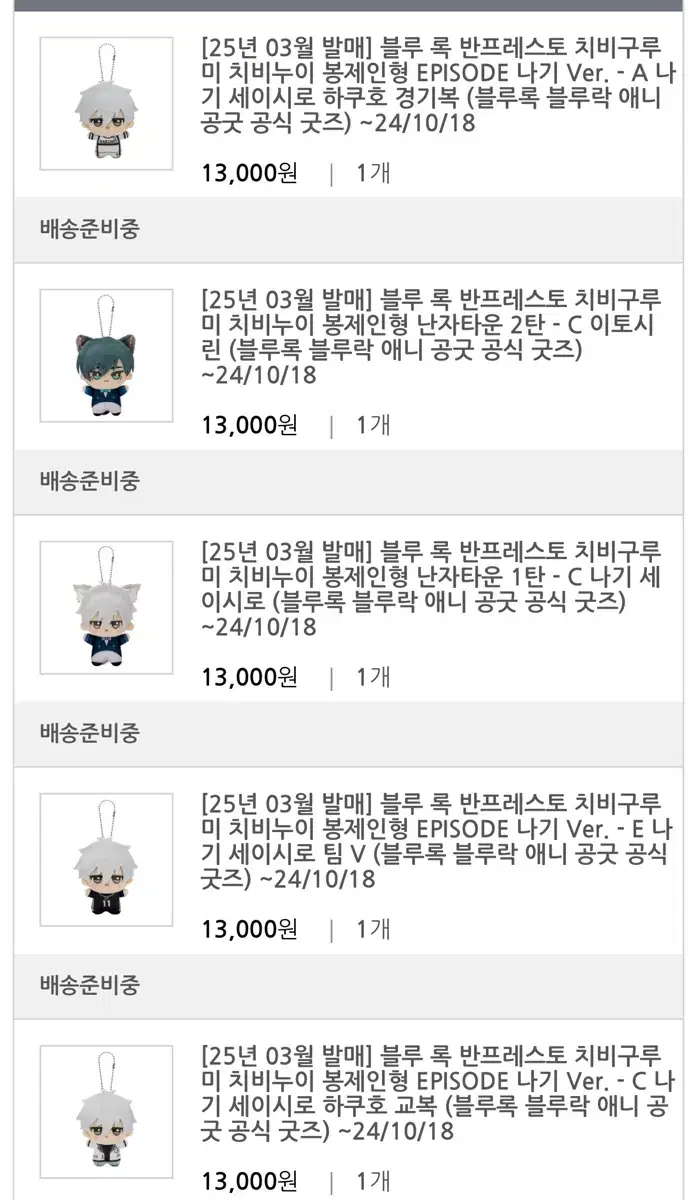Open the 하쿠호 교복 나기 plush image

click(106, 1112)
